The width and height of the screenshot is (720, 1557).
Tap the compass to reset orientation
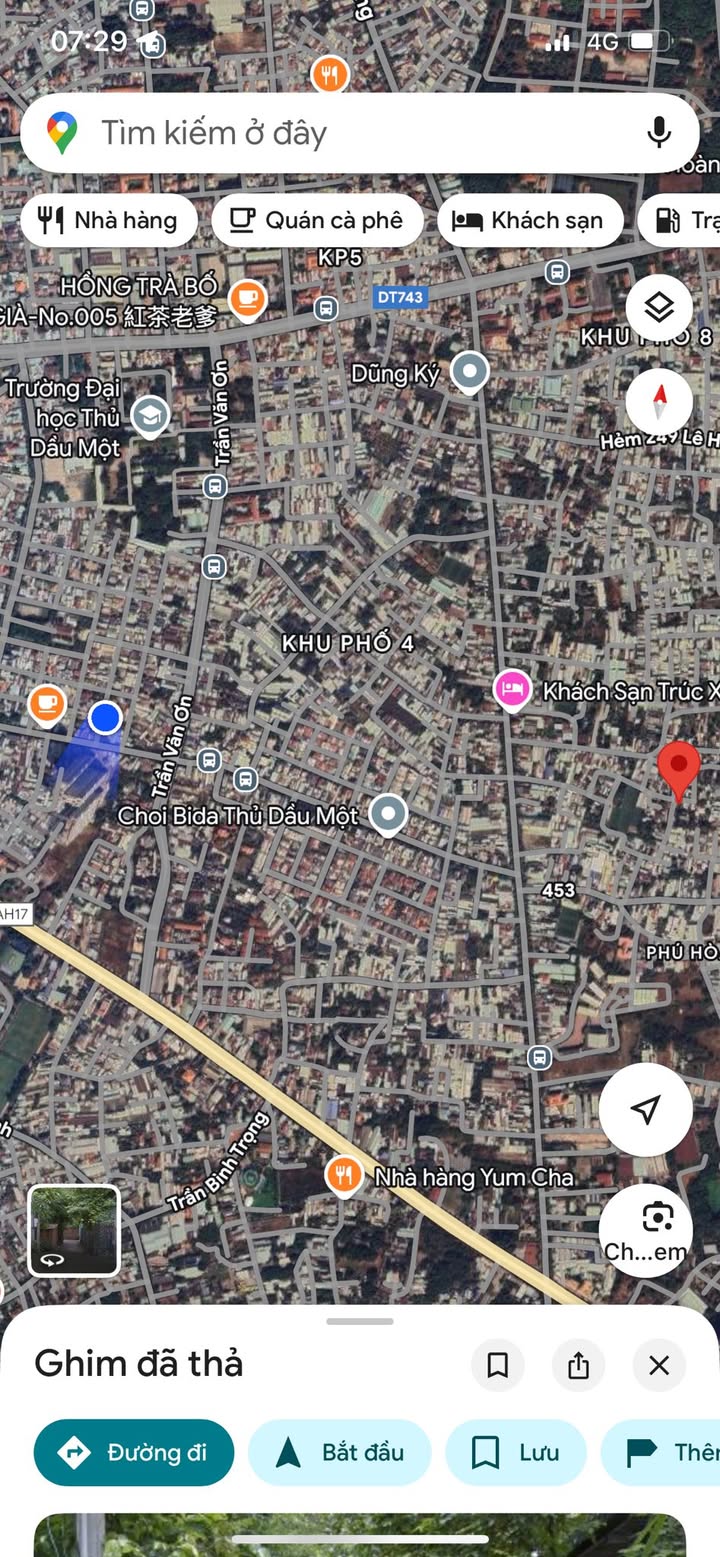(x=659, y=402)
